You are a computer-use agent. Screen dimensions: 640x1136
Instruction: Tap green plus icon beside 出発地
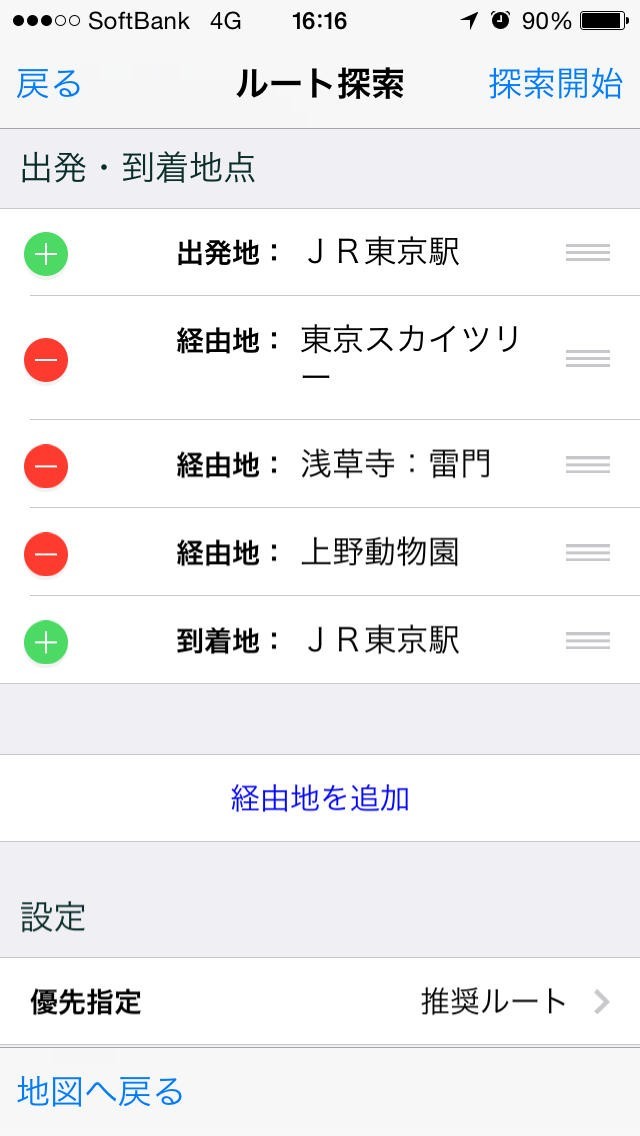coord(46,253)
